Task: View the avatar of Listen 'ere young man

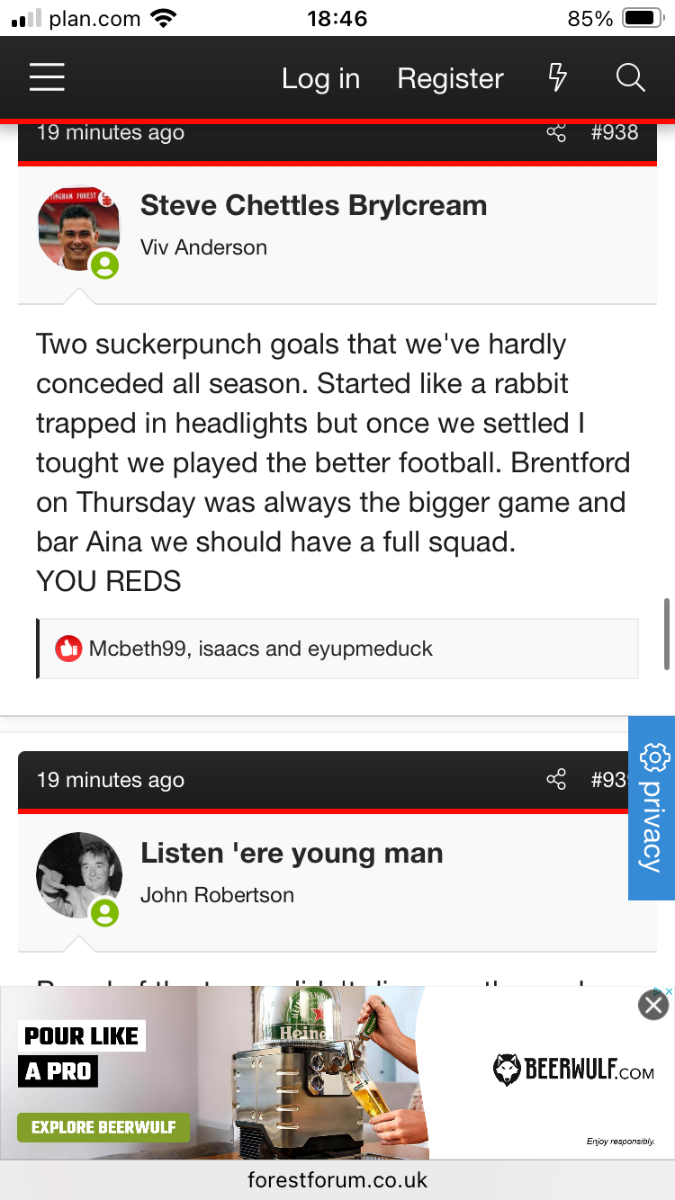Action: tap(79, 876)
